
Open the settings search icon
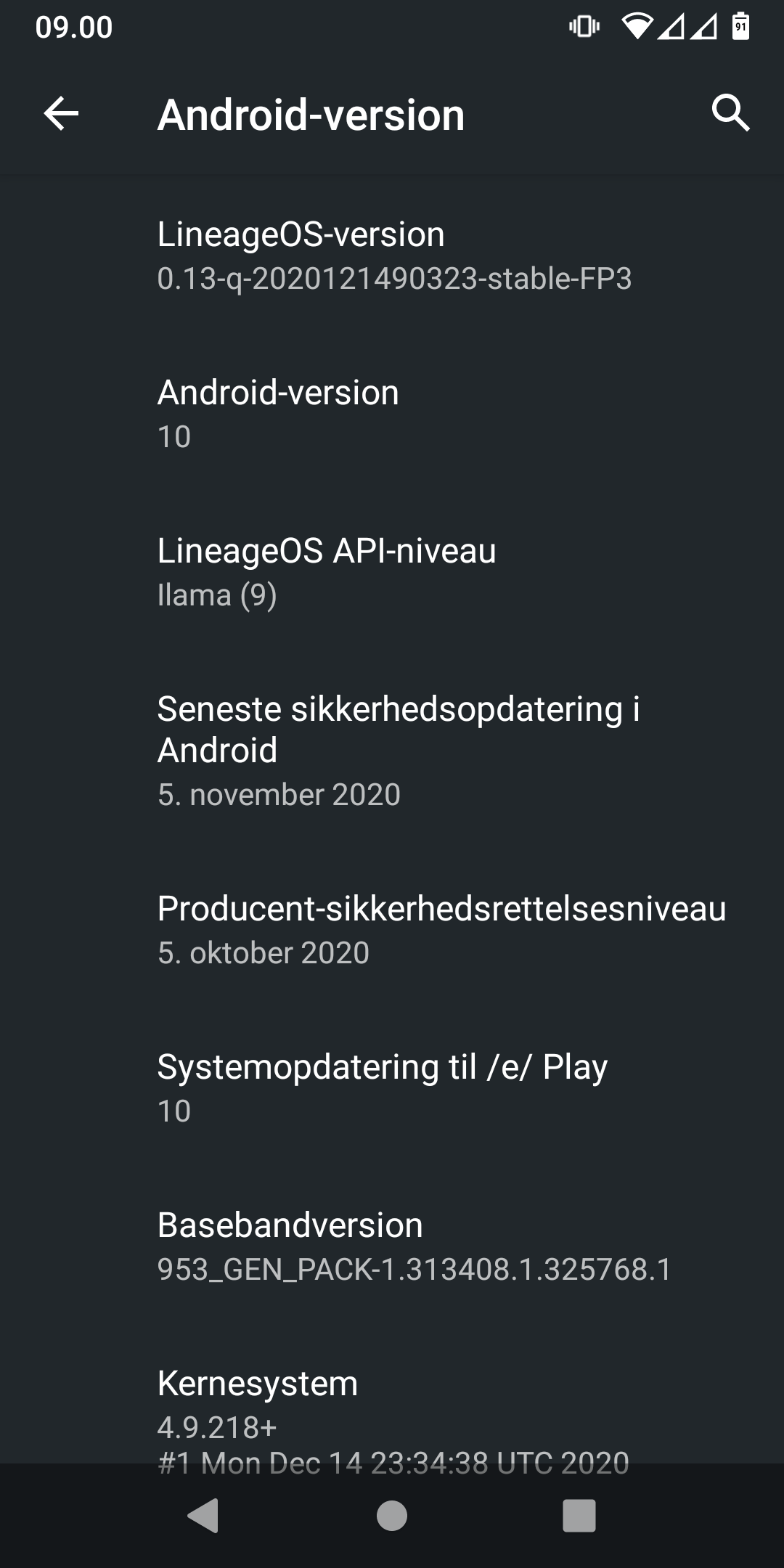coord(730,114)
